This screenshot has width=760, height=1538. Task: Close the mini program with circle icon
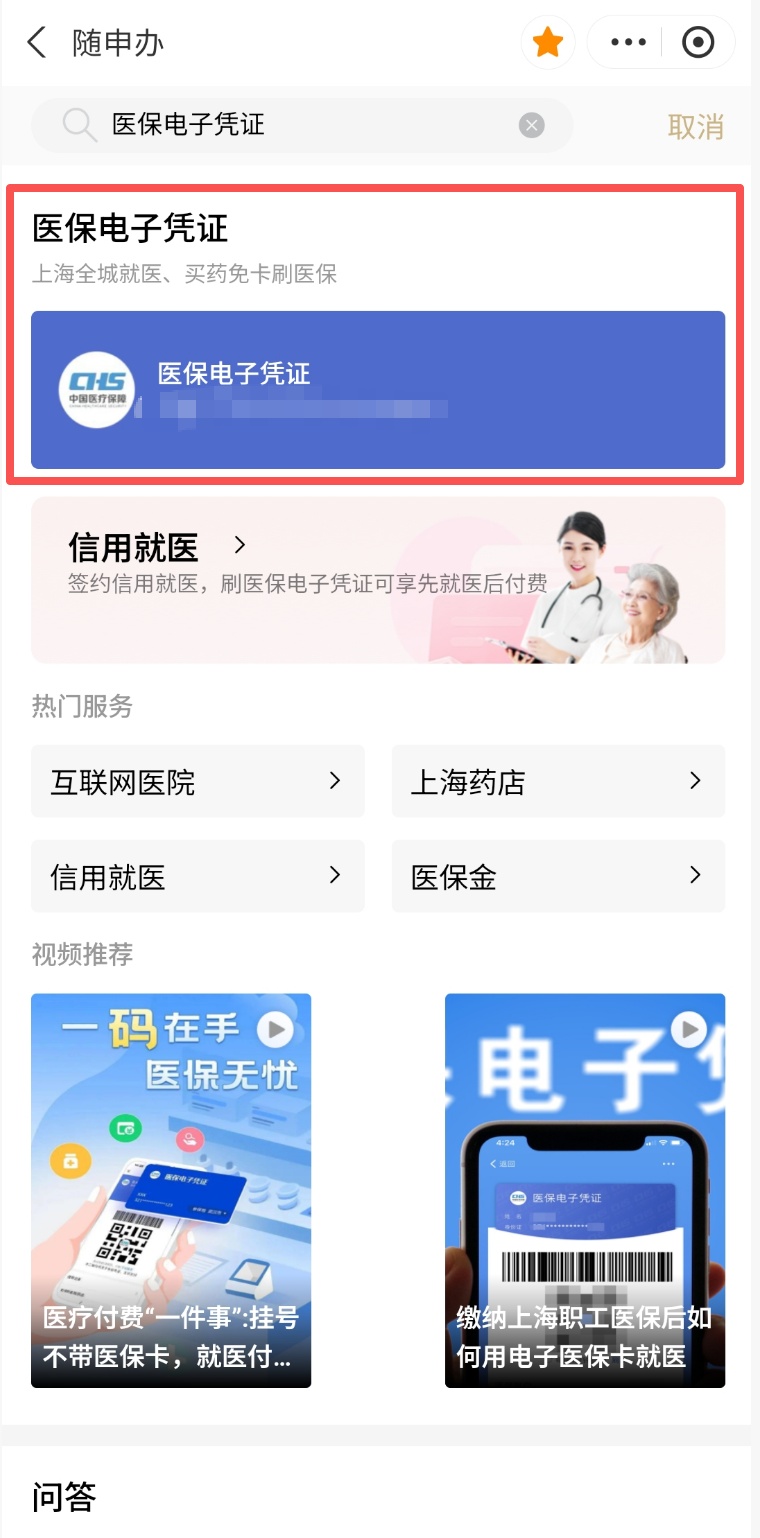[x=697, y=43]
